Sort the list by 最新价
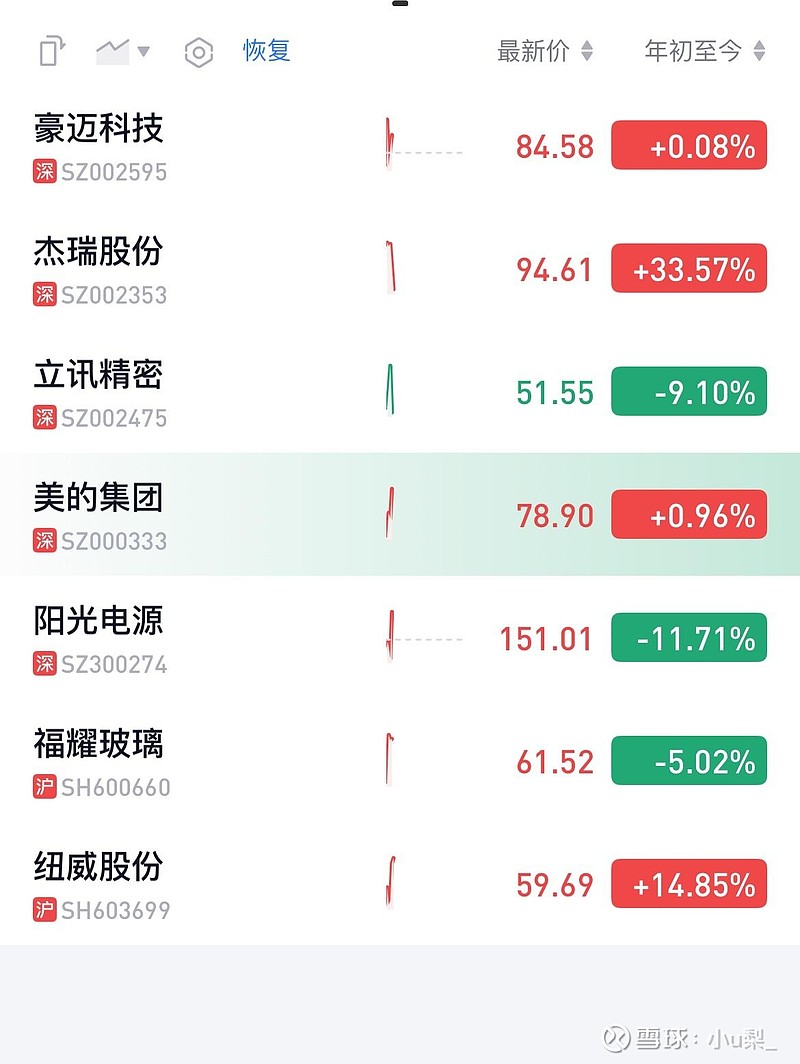The width and height of the screenshot is (800, 1064). (545, 51)
